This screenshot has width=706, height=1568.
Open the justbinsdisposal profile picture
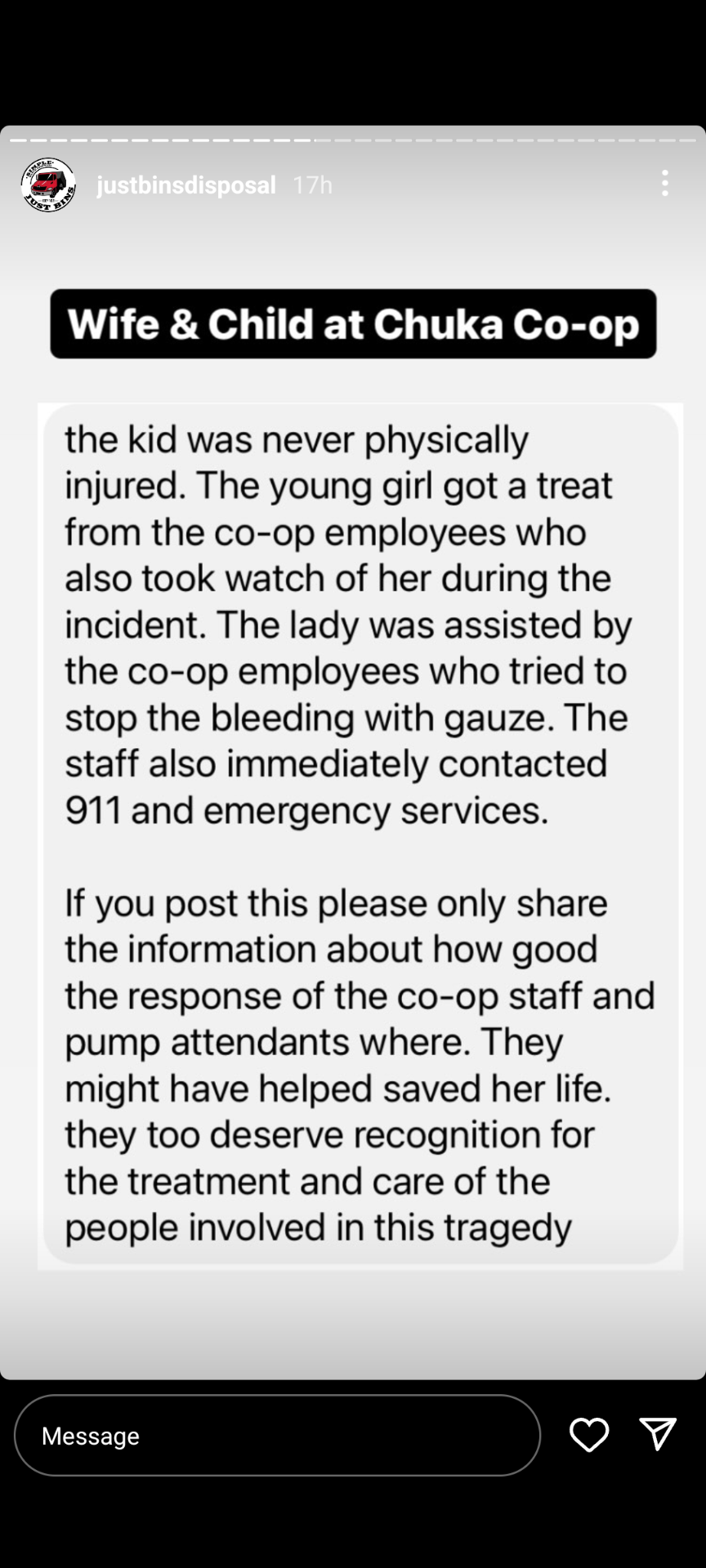click(48, 185)
